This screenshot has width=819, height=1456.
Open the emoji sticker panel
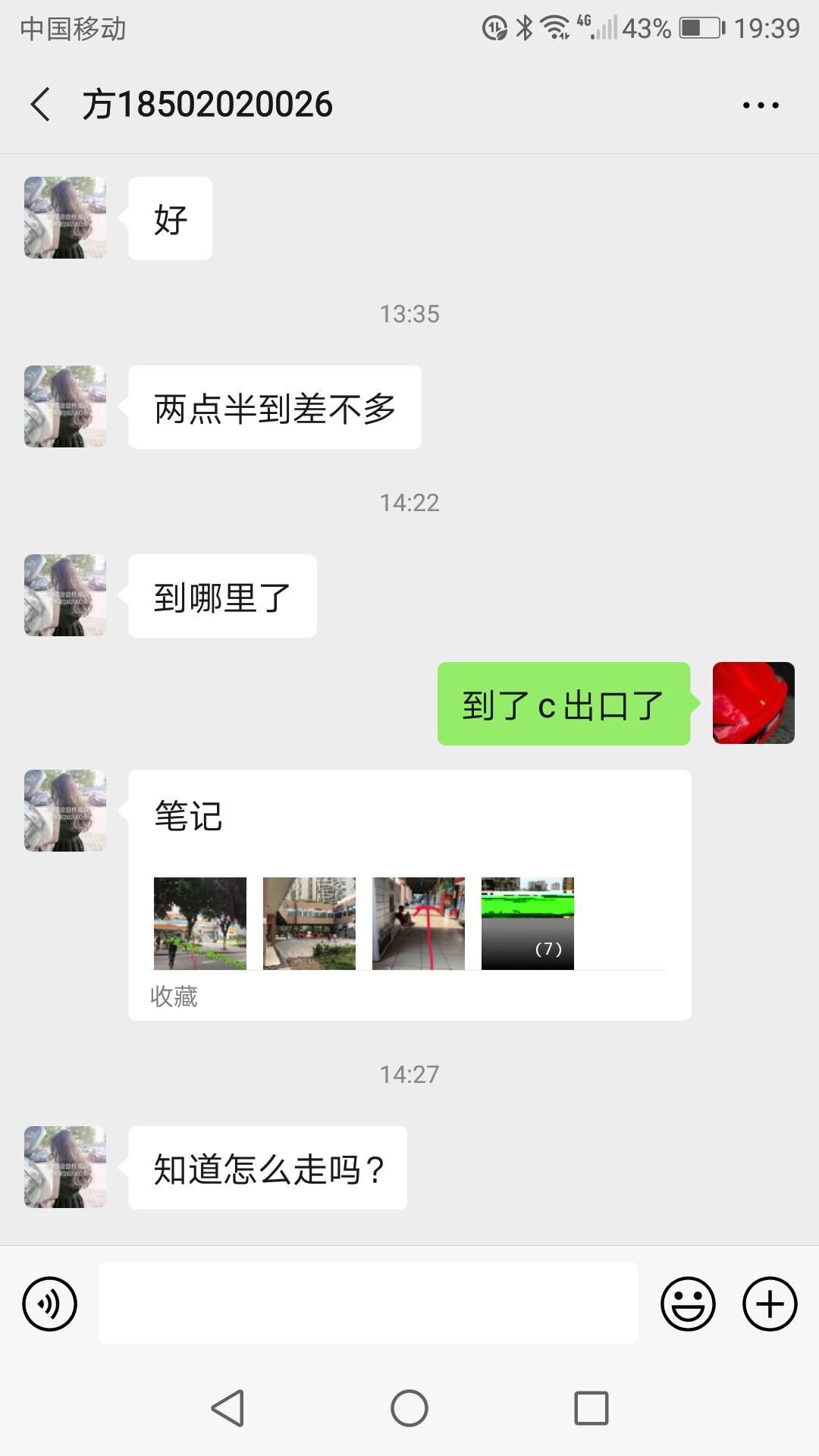pos(688,1304)
